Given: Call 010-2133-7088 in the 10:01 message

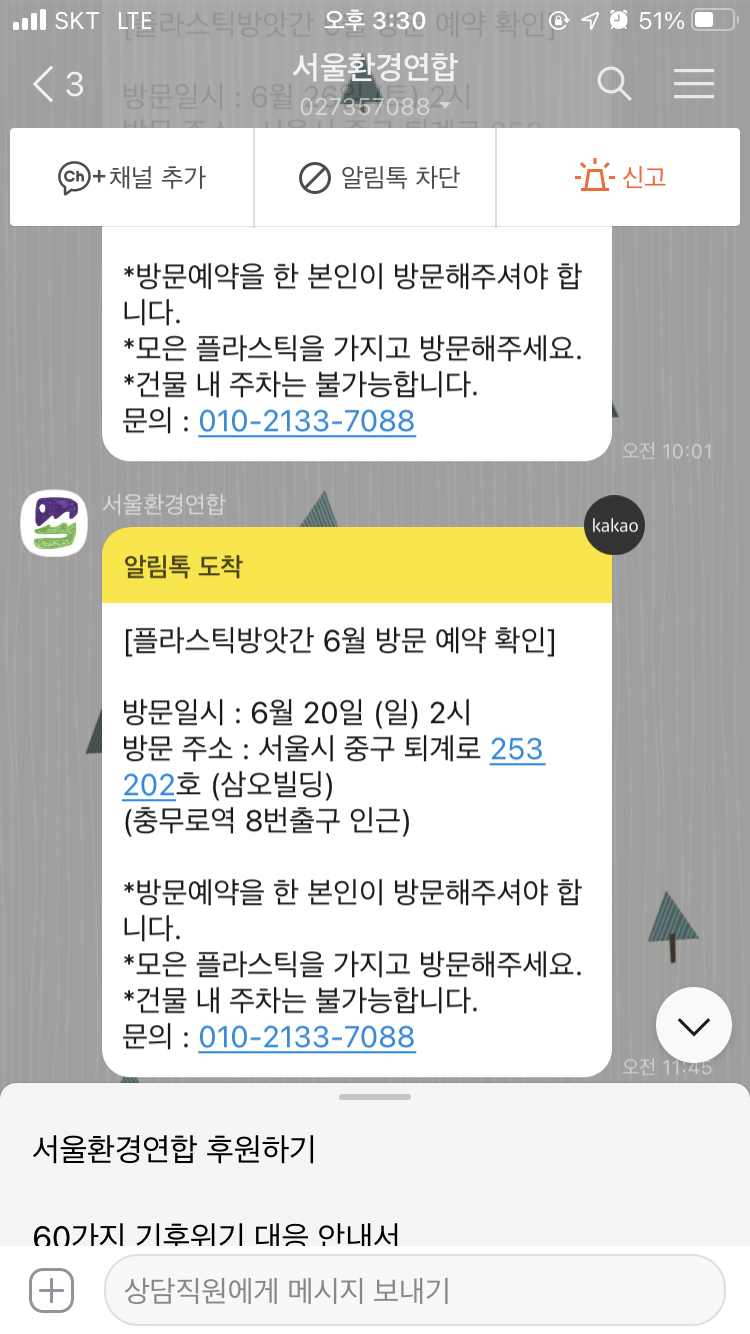Looking at the screenshot, I should 307,421.
